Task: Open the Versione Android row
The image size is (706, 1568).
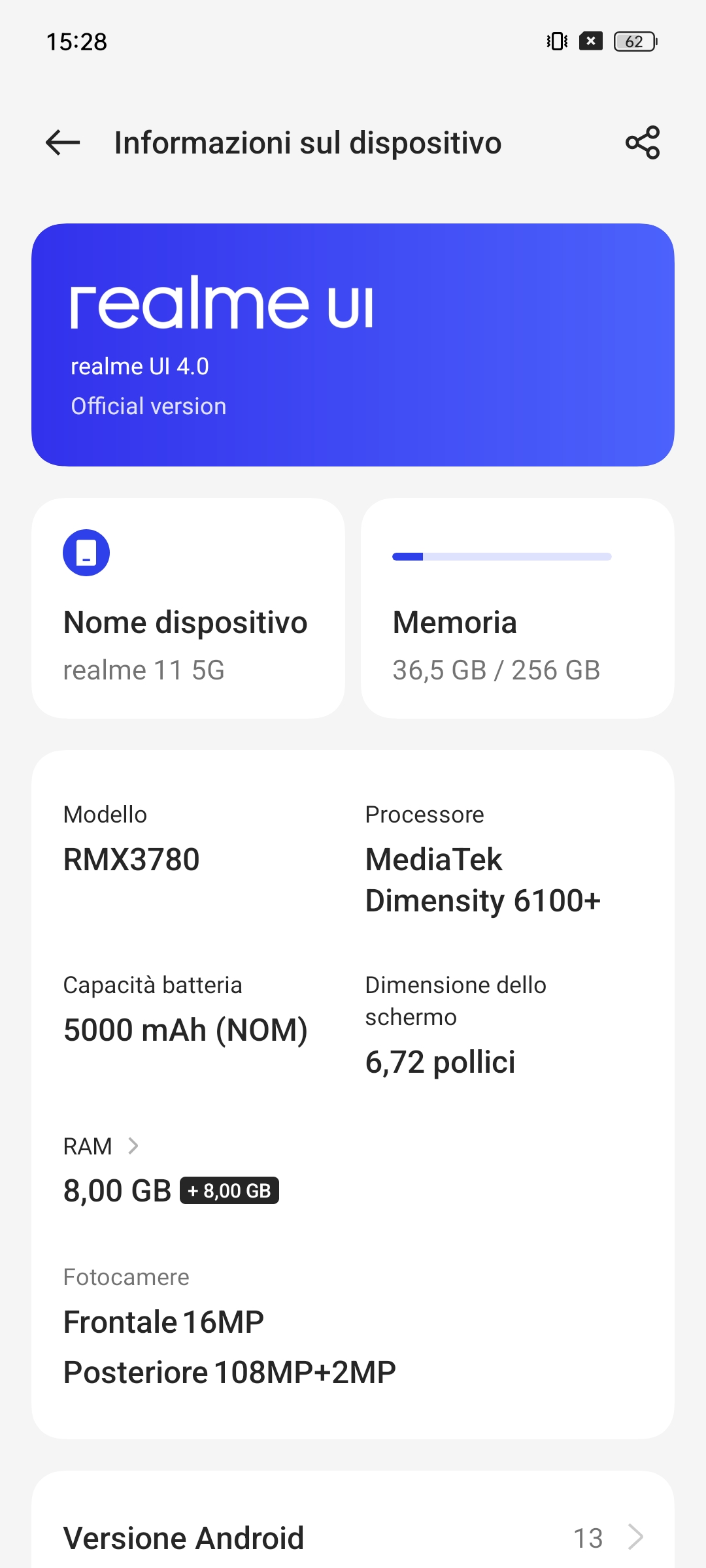Action: (x=353, y=1537)
